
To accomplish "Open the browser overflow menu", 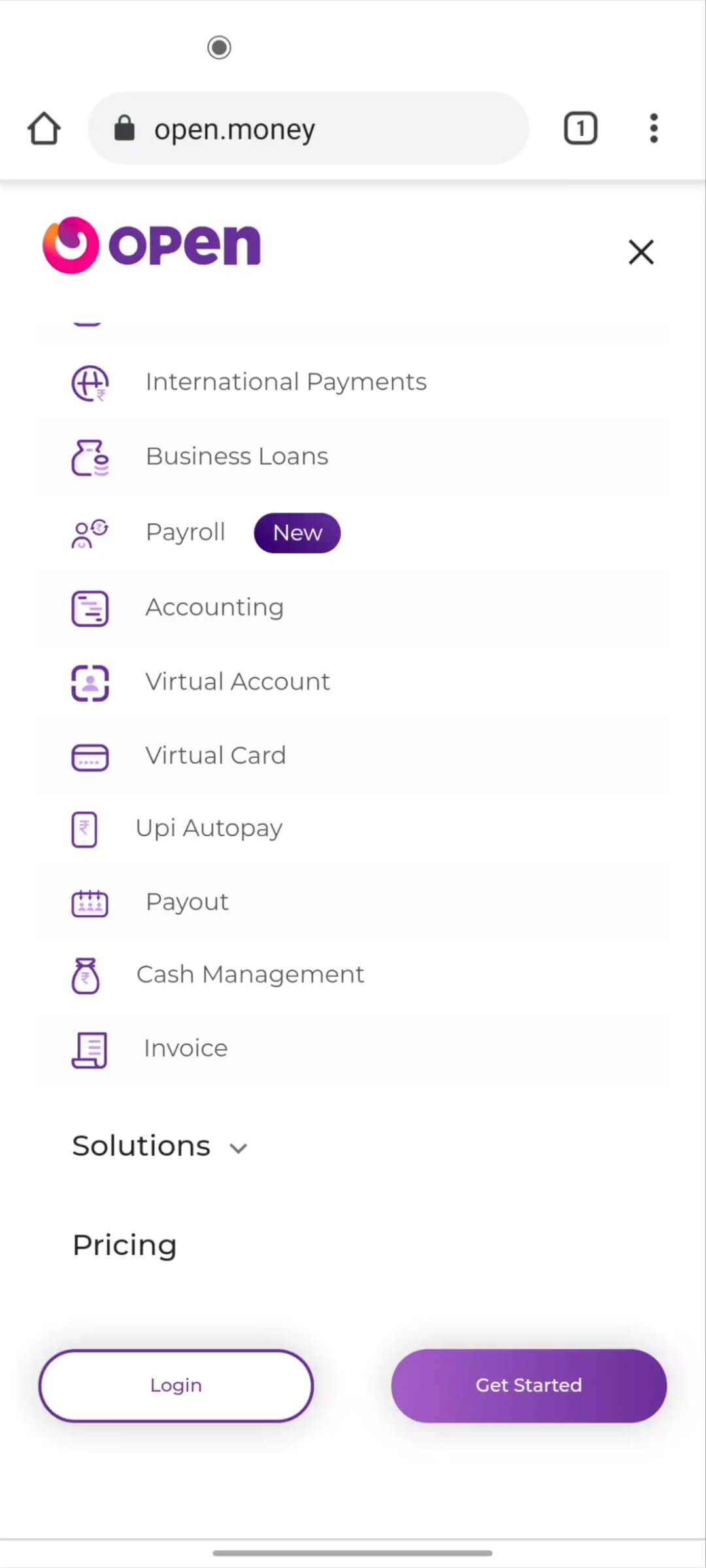I will 653,128.
